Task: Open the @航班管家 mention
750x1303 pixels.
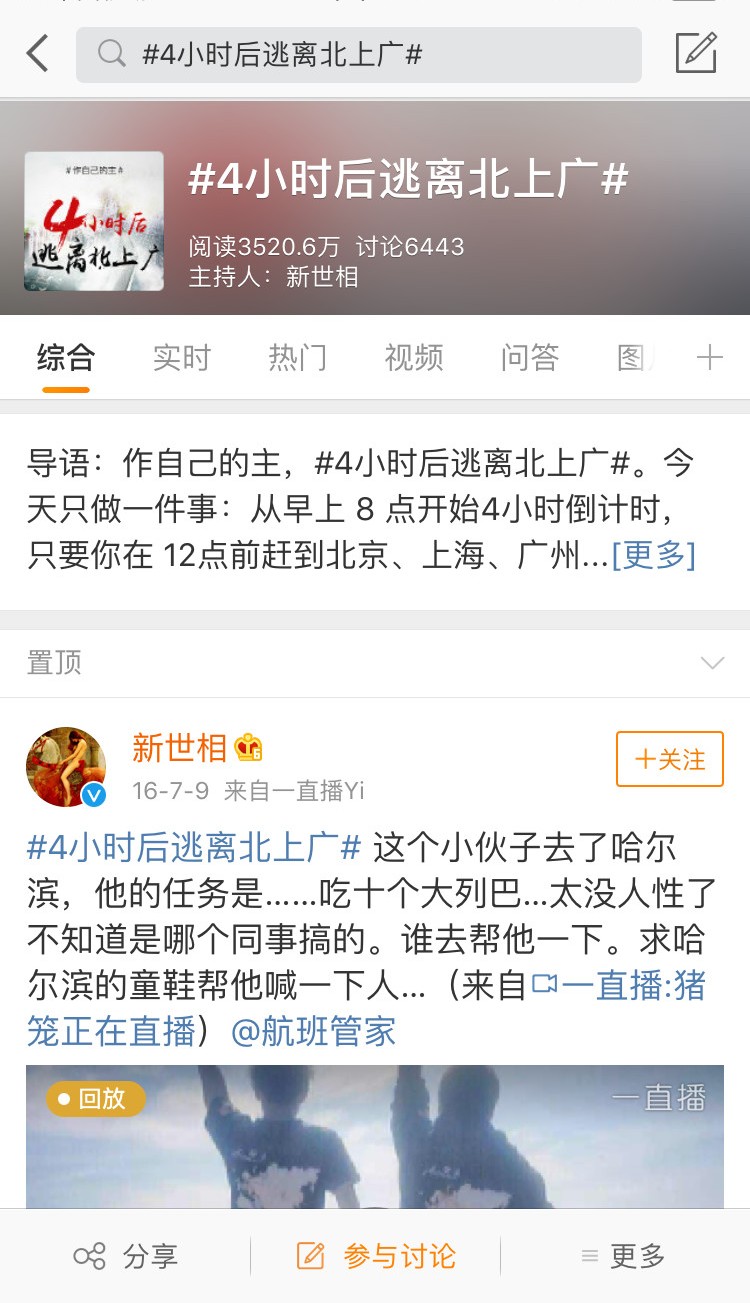Action: pos(313,1031)
